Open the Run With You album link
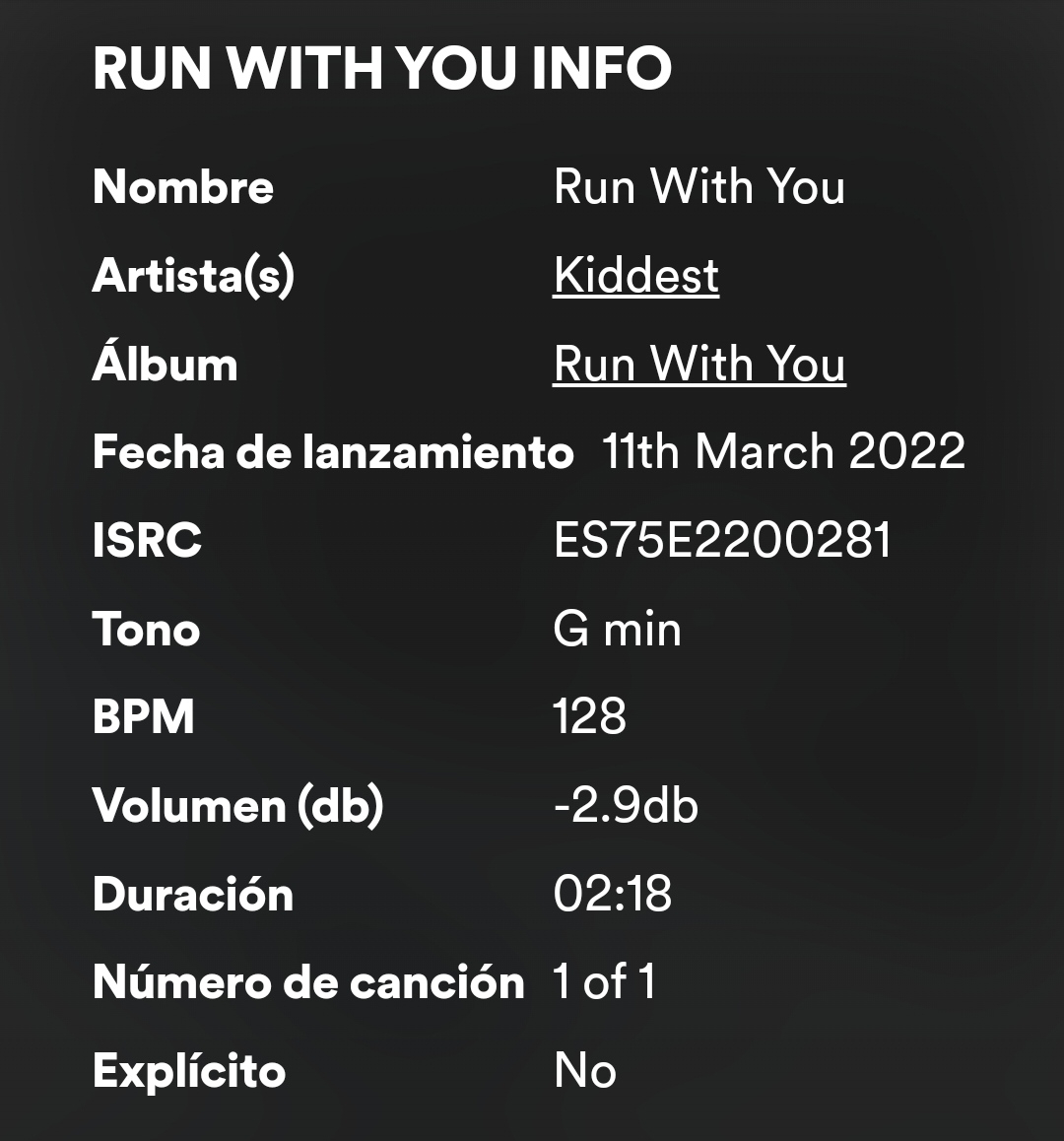Viewport: 1064px width, 1141px height. click(698, 364)
